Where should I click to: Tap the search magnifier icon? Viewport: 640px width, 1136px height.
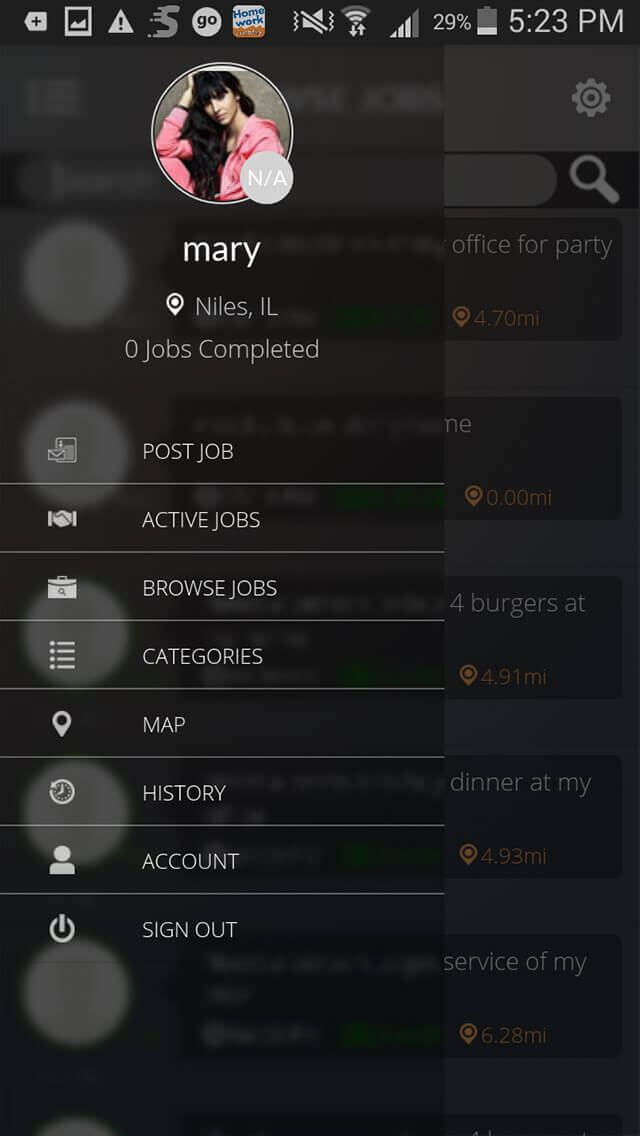click(x=593, y=180)
